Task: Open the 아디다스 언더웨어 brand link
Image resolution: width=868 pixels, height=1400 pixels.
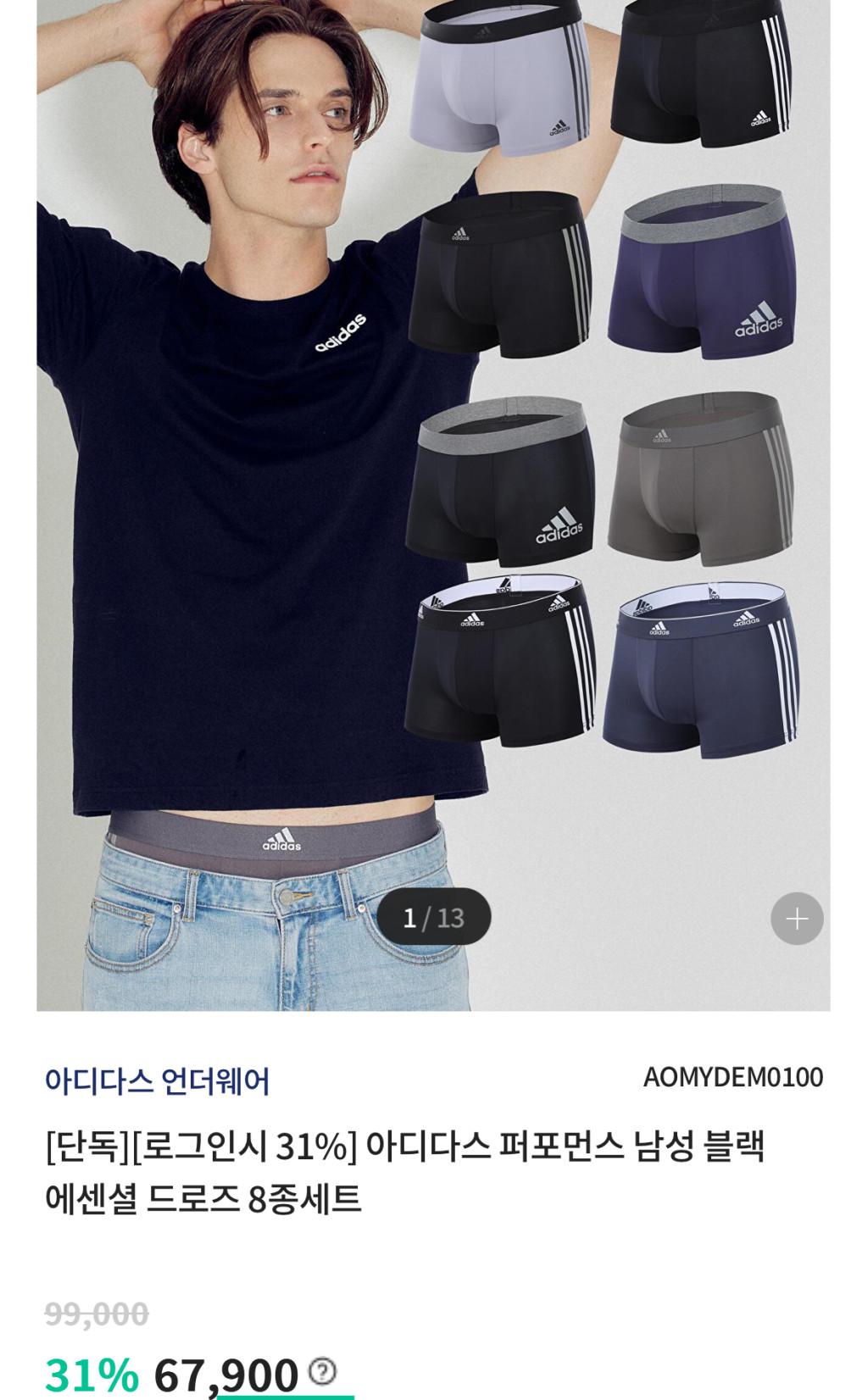Action: click(158, 1081)
